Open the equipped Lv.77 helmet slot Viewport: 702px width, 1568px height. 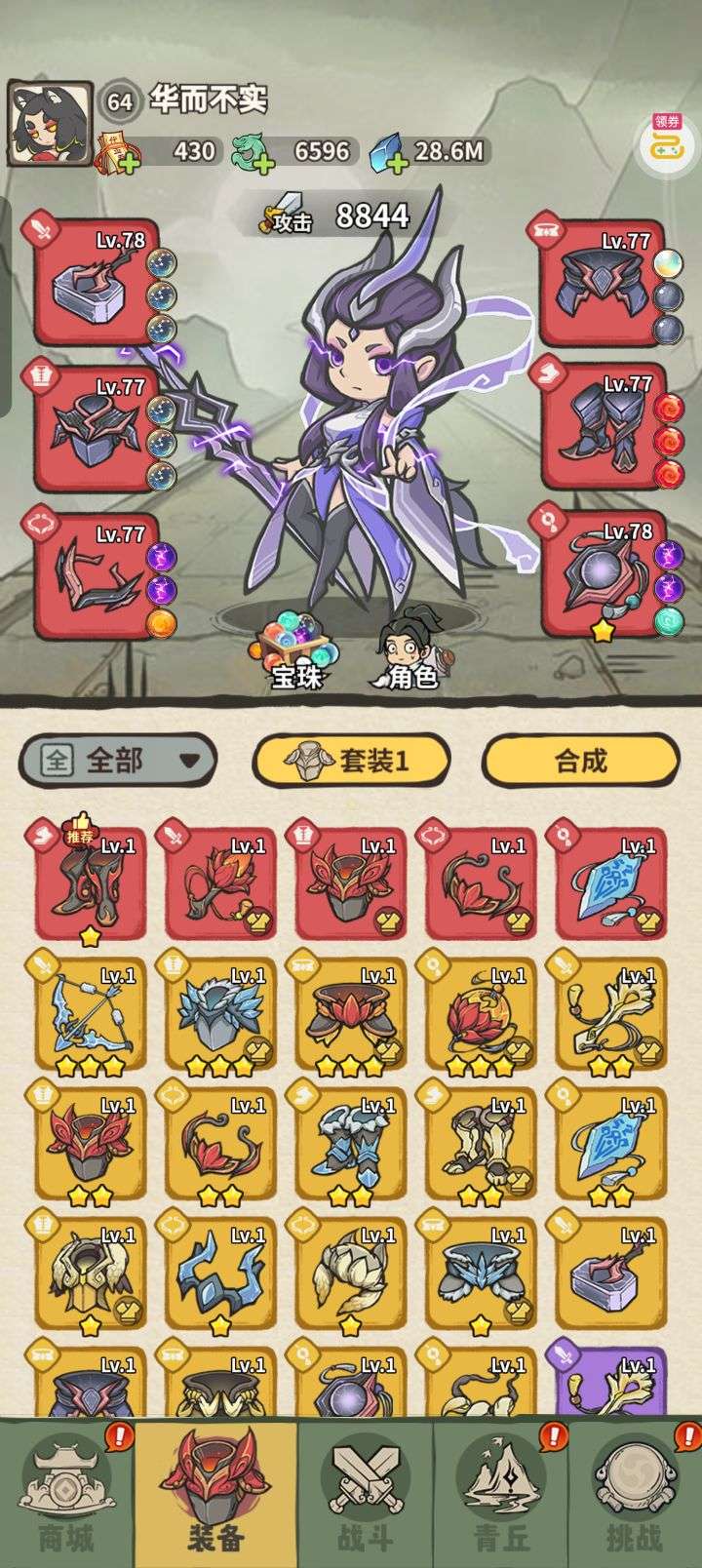[97, 427]
